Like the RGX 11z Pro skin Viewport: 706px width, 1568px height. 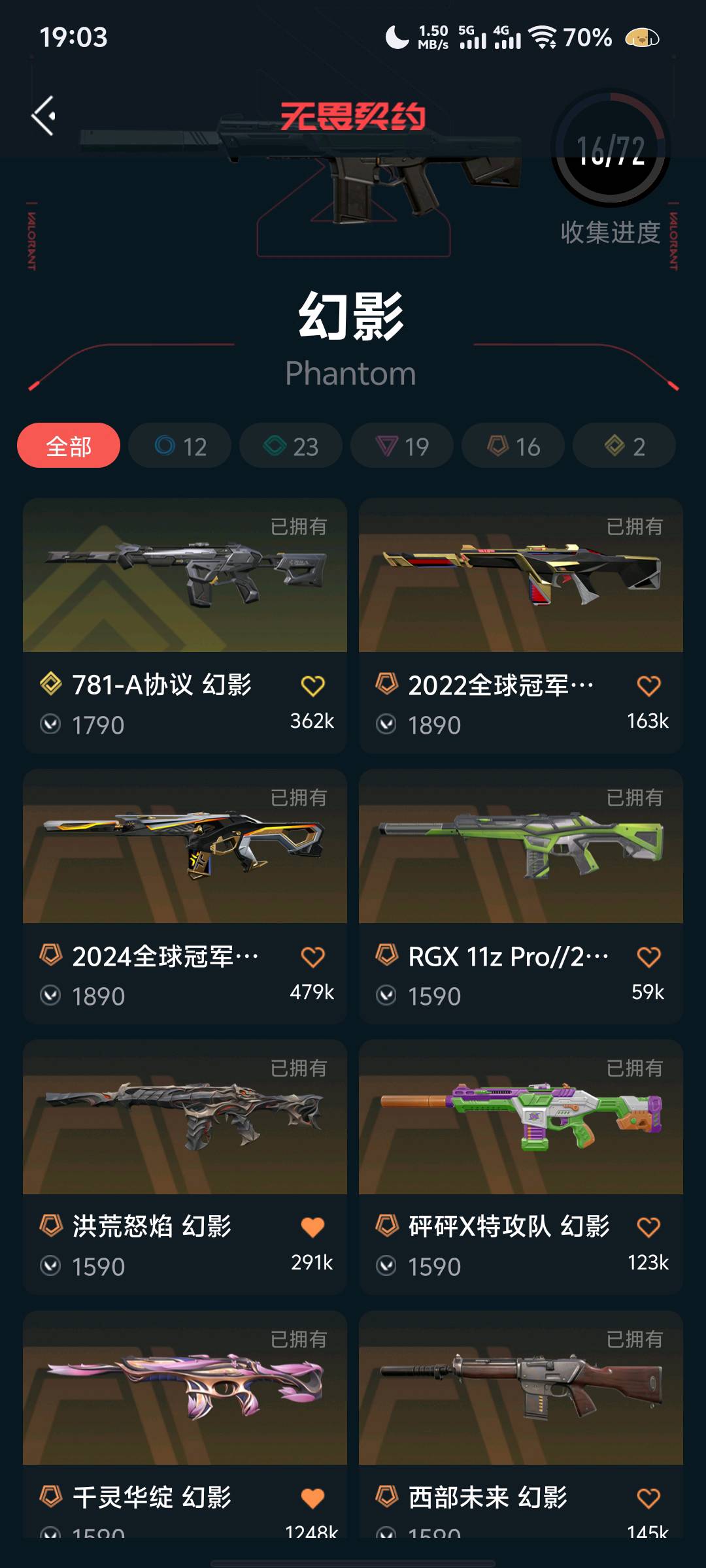[x=648, y=957]
